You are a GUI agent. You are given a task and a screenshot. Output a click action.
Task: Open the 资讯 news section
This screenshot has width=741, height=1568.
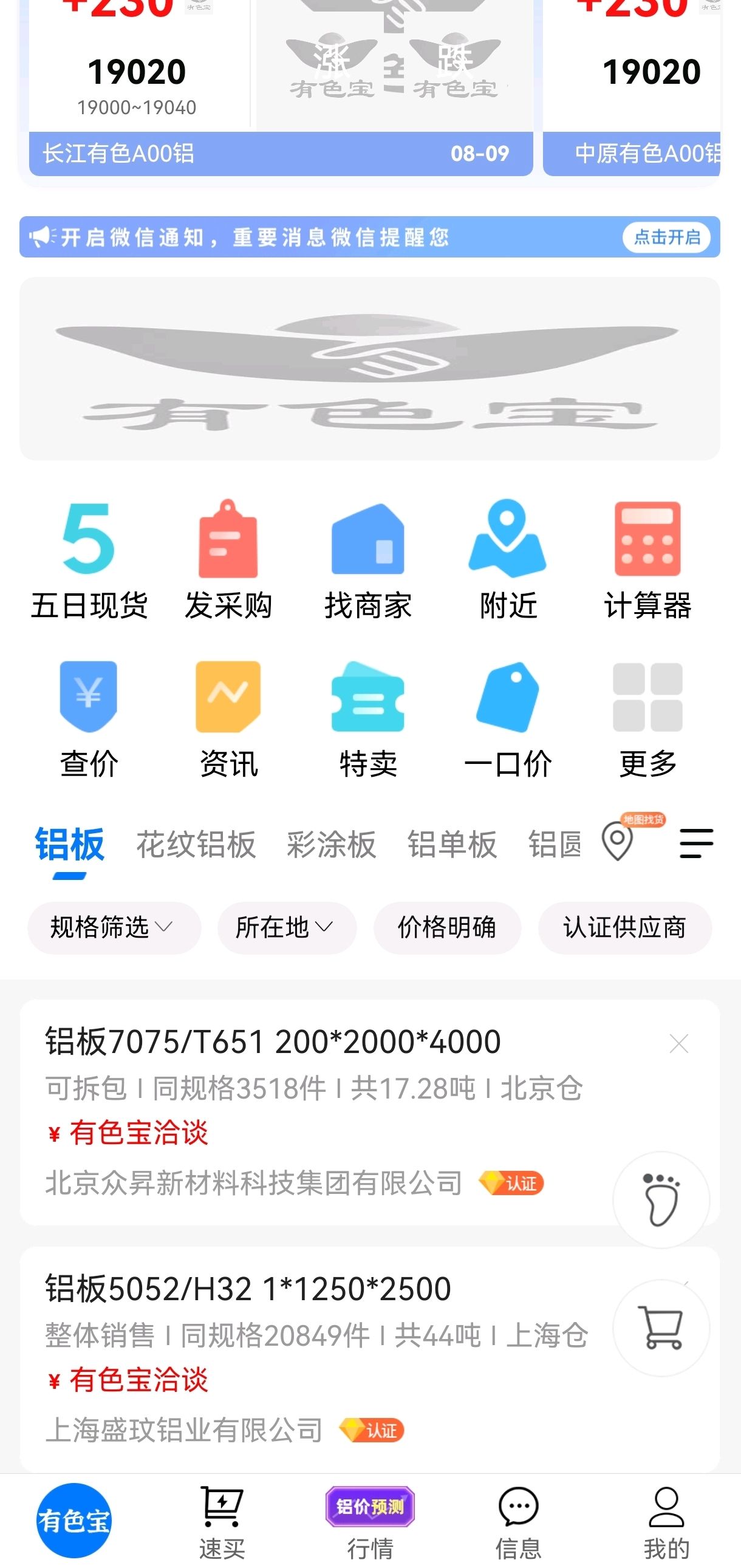point(228,719)
